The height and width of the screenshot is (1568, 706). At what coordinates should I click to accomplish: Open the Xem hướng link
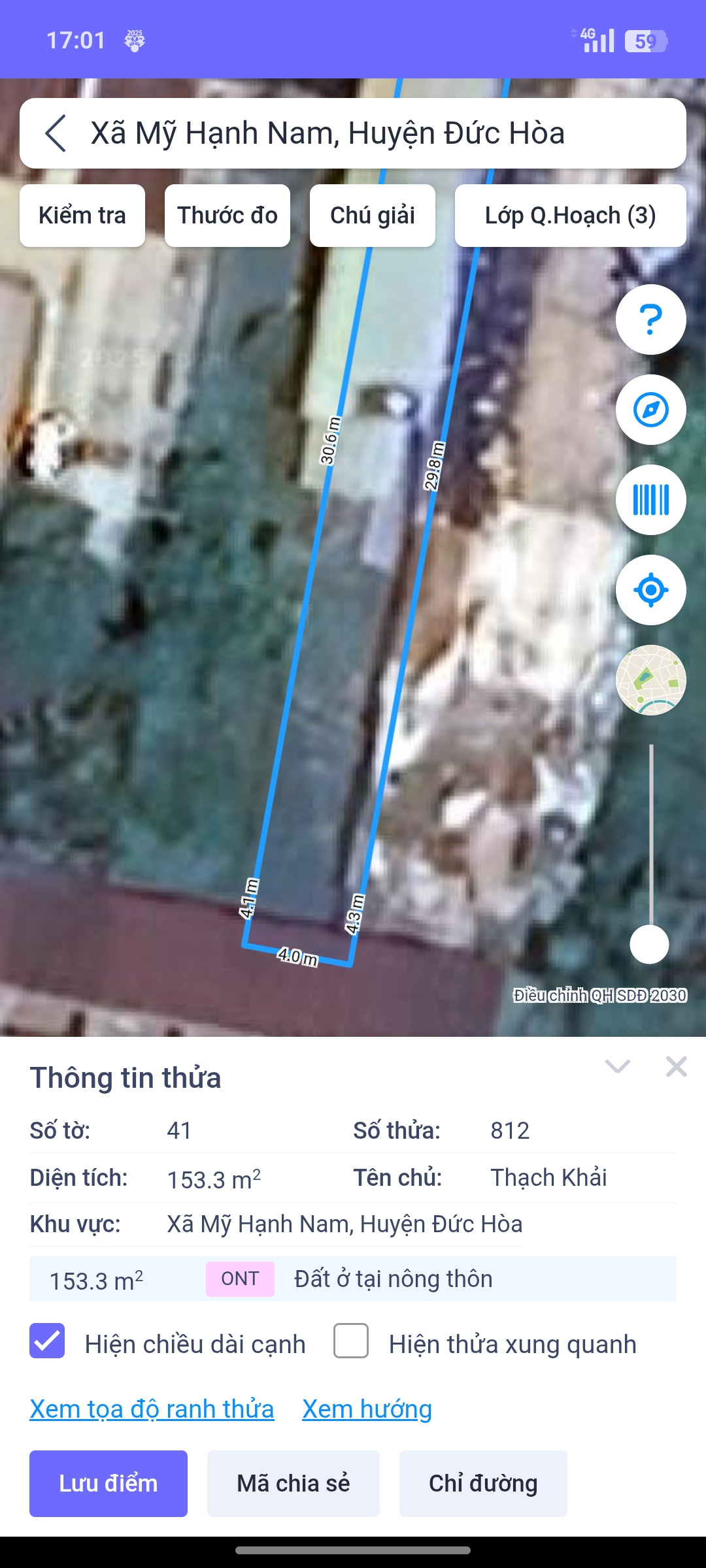[x=367, y=1409]
